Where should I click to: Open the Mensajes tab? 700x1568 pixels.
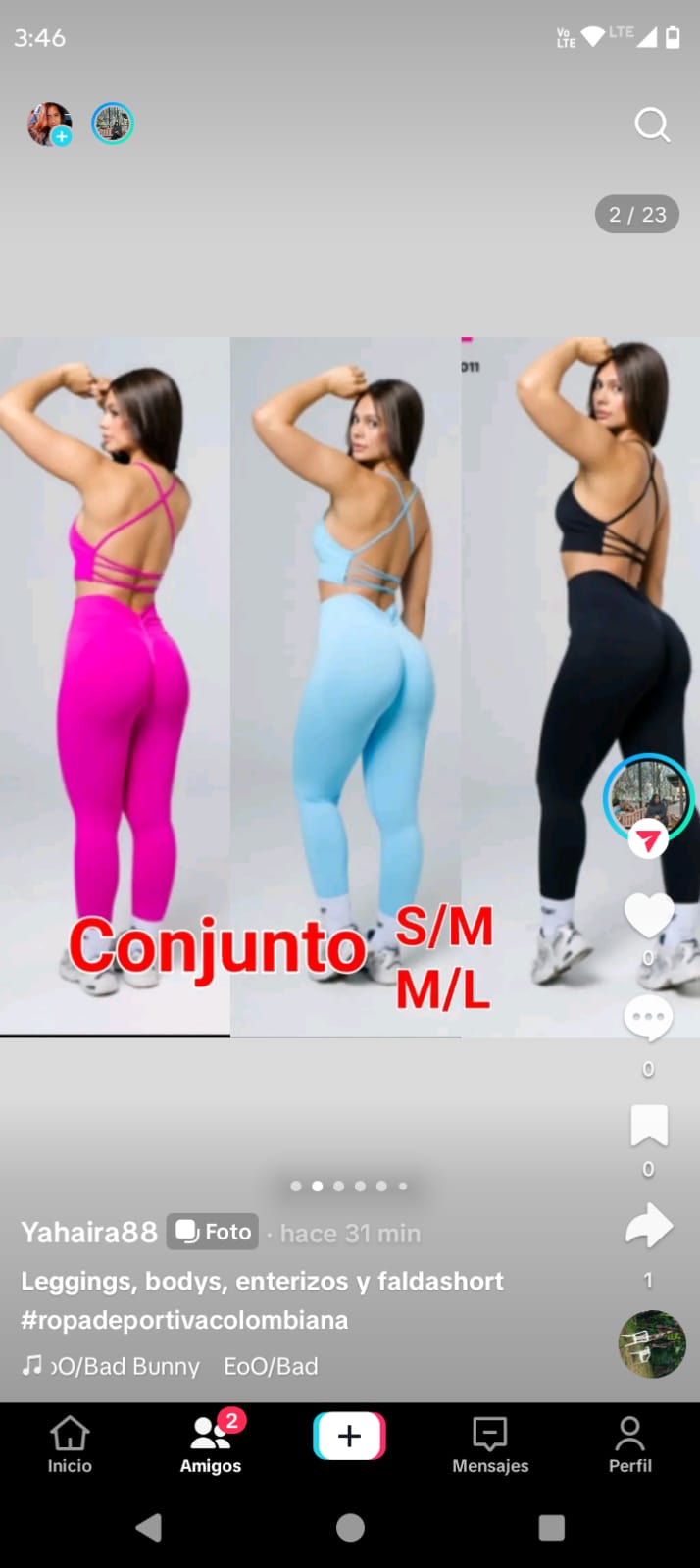coord(490,1444)
